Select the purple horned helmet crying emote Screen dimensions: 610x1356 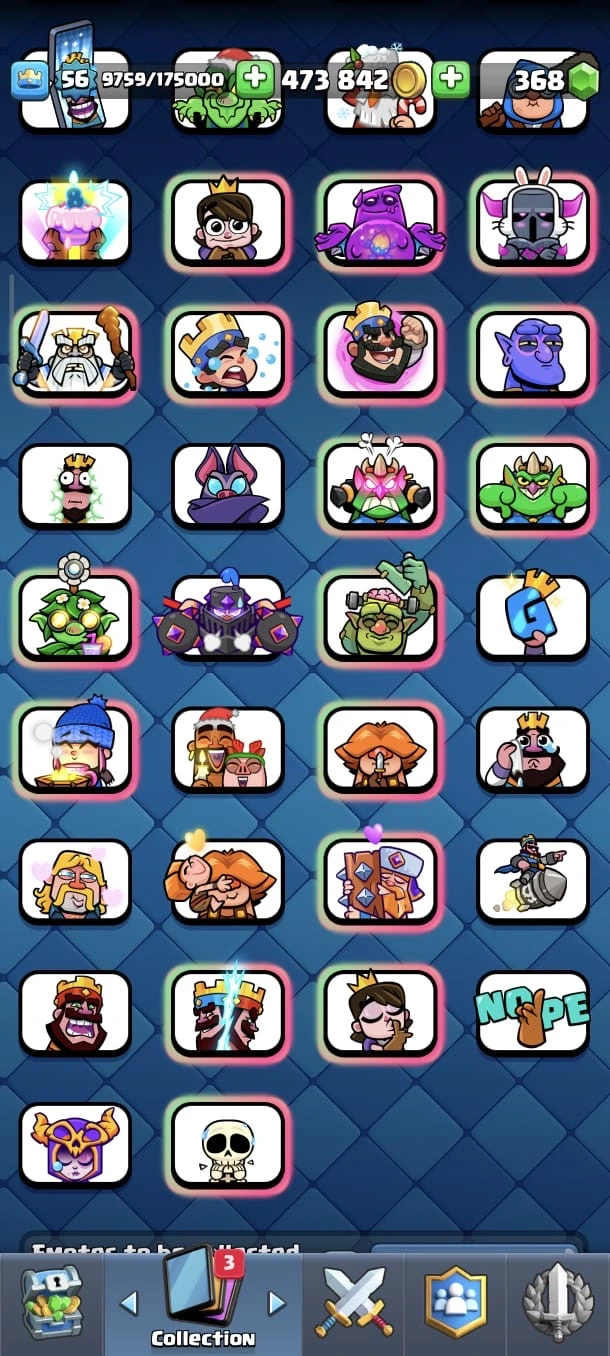pos(75,1145)
